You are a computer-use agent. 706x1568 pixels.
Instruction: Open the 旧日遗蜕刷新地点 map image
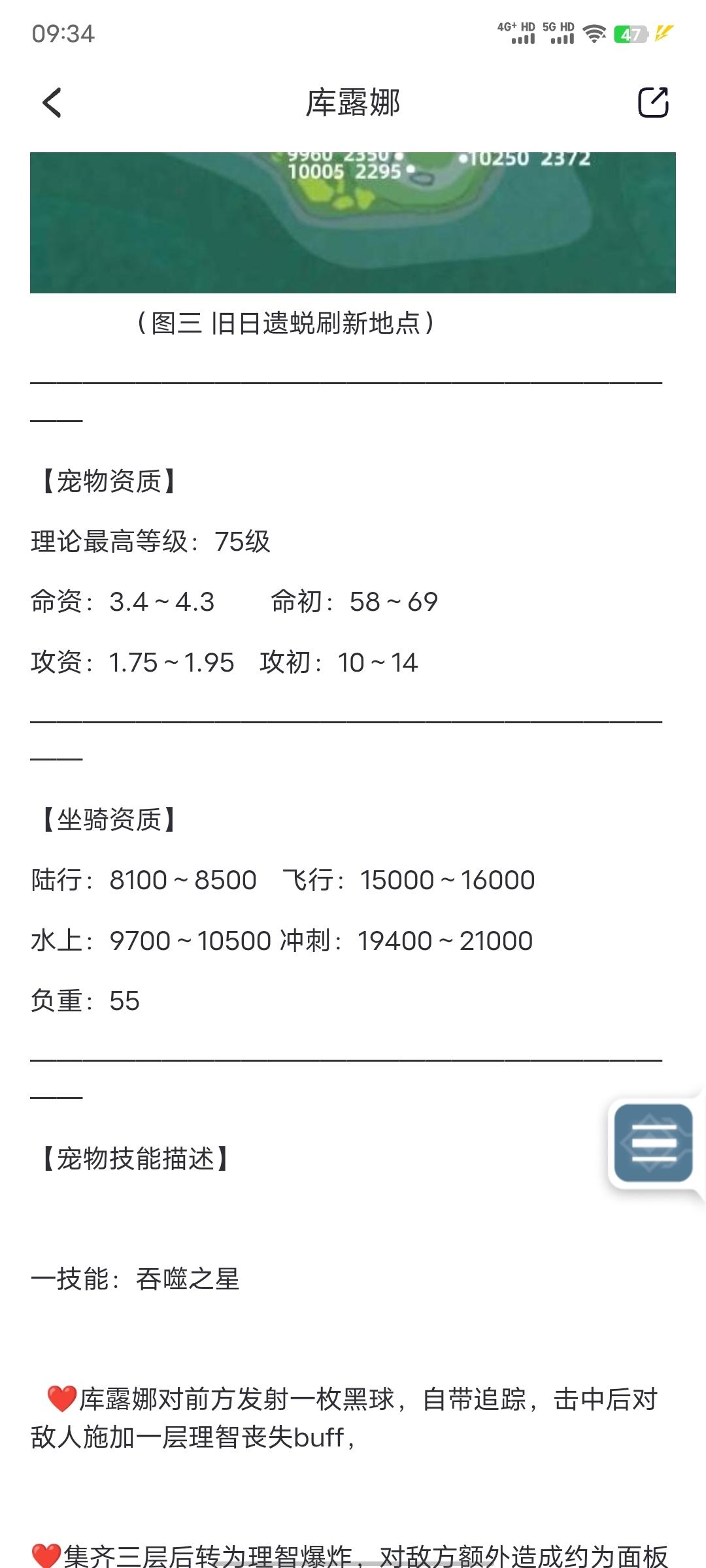click(x=353, y=222)
